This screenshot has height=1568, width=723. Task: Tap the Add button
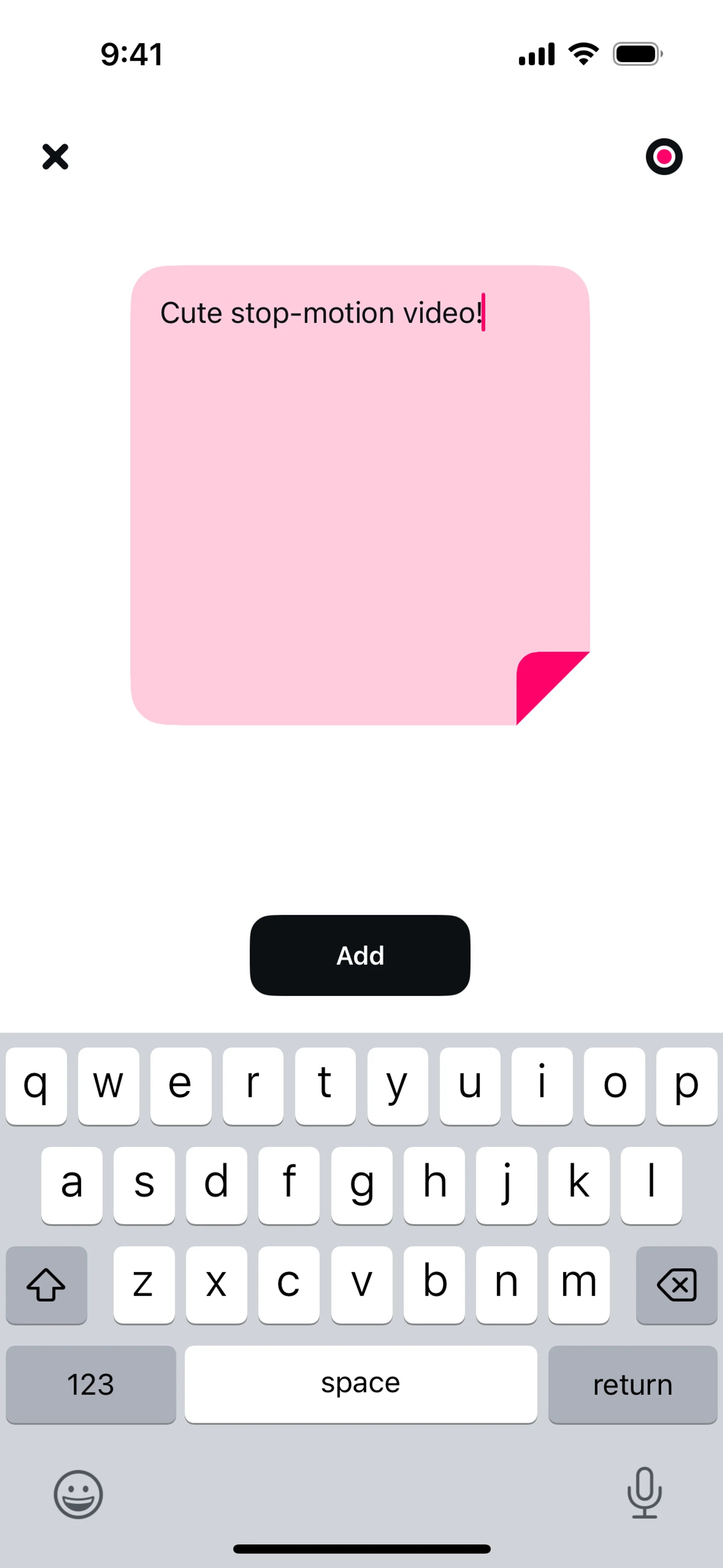click(x=360, y=955)
